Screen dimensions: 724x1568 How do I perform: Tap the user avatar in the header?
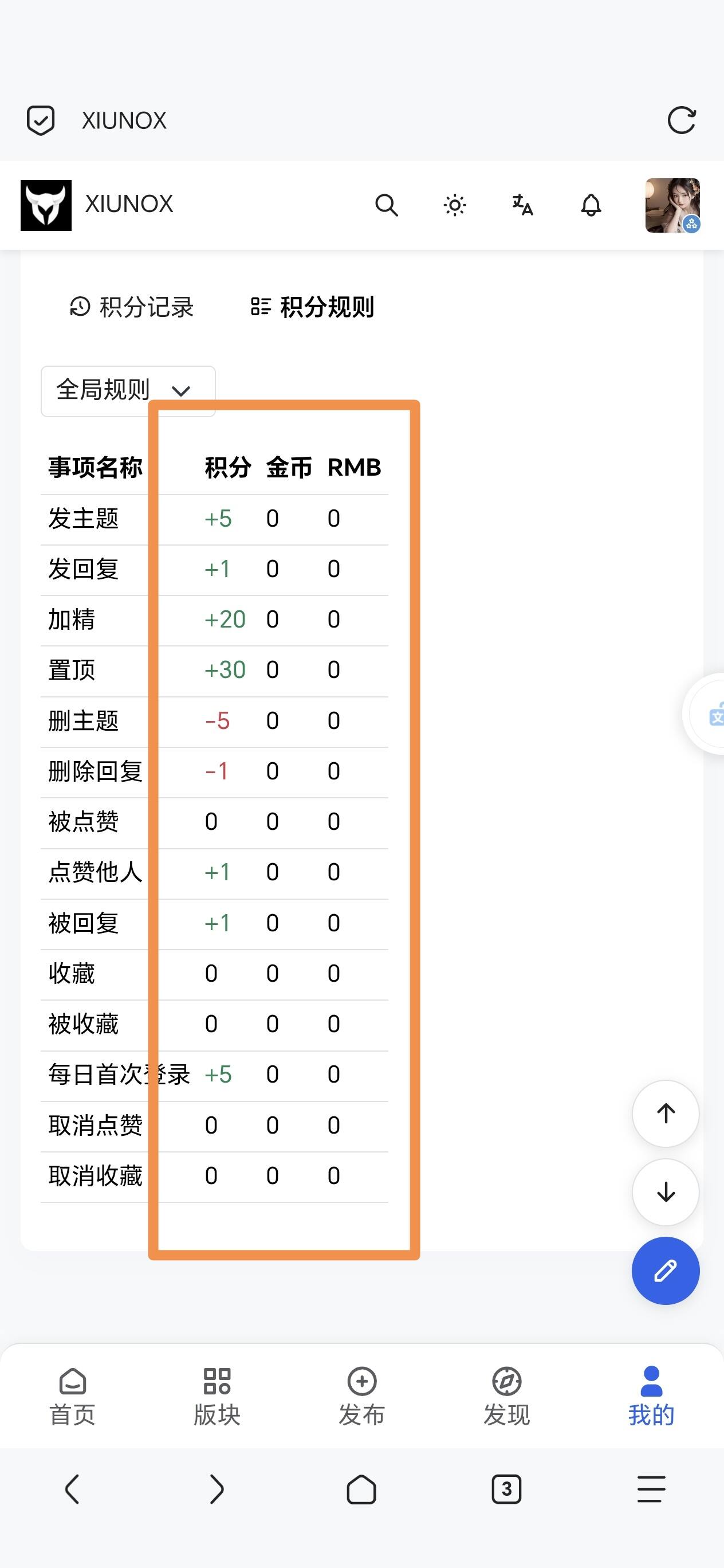tap(672, 205)
